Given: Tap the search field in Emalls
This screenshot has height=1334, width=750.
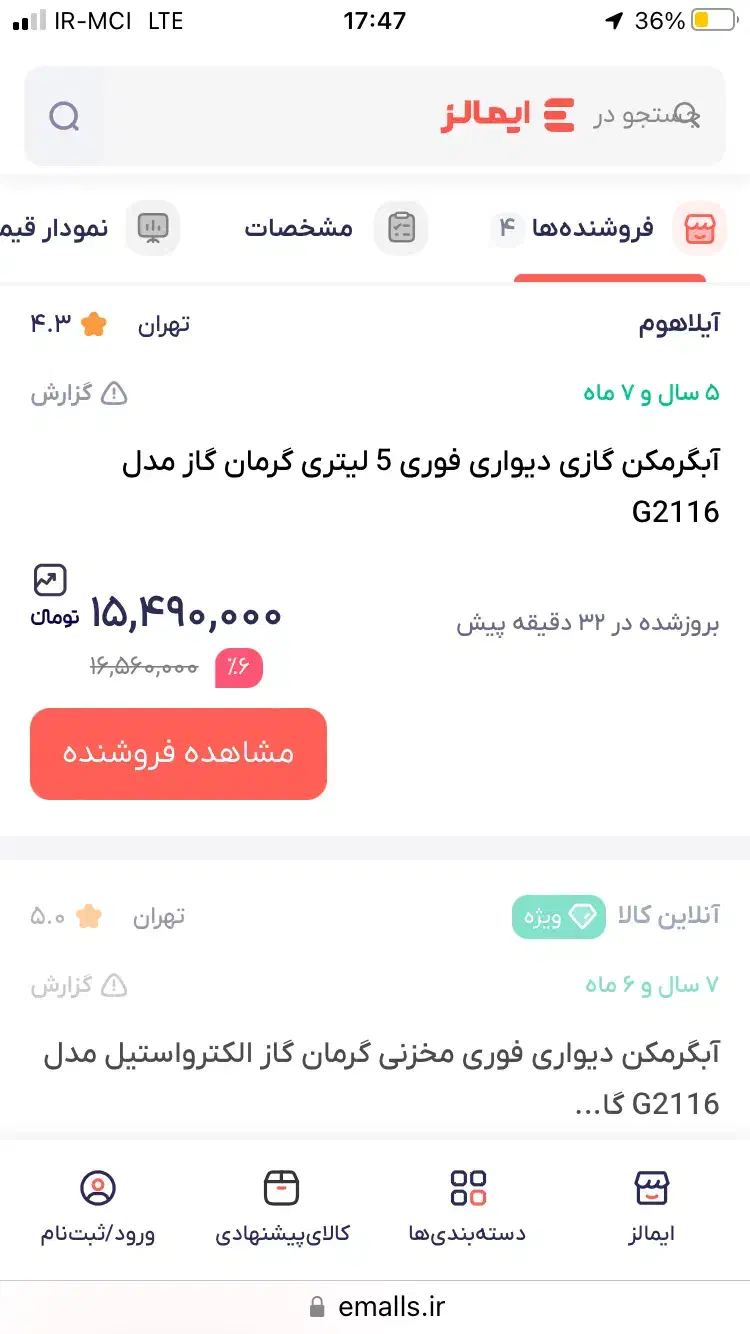Looking at the screenshot, I should click(x=375, y=116).
